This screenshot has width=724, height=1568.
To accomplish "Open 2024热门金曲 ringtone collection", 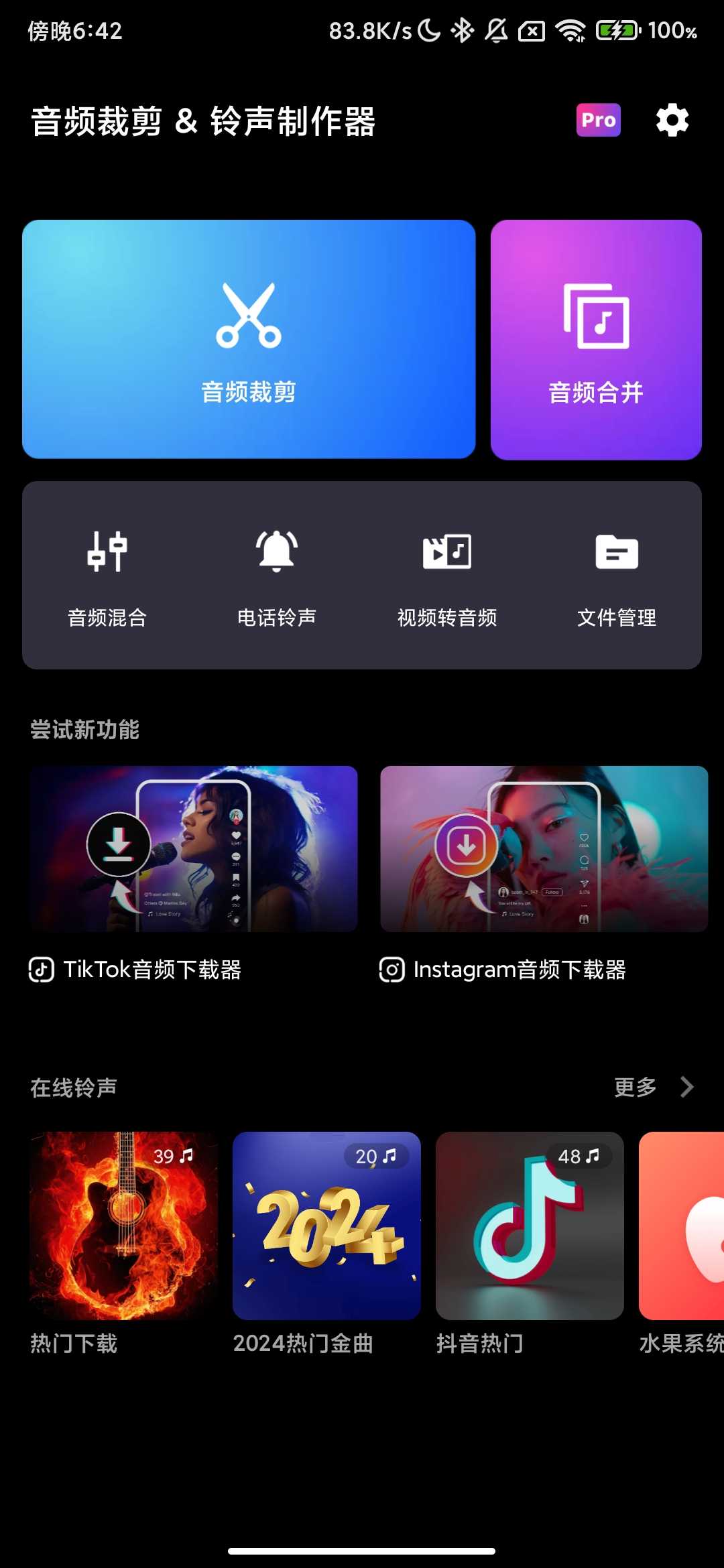I will 326,1226.
